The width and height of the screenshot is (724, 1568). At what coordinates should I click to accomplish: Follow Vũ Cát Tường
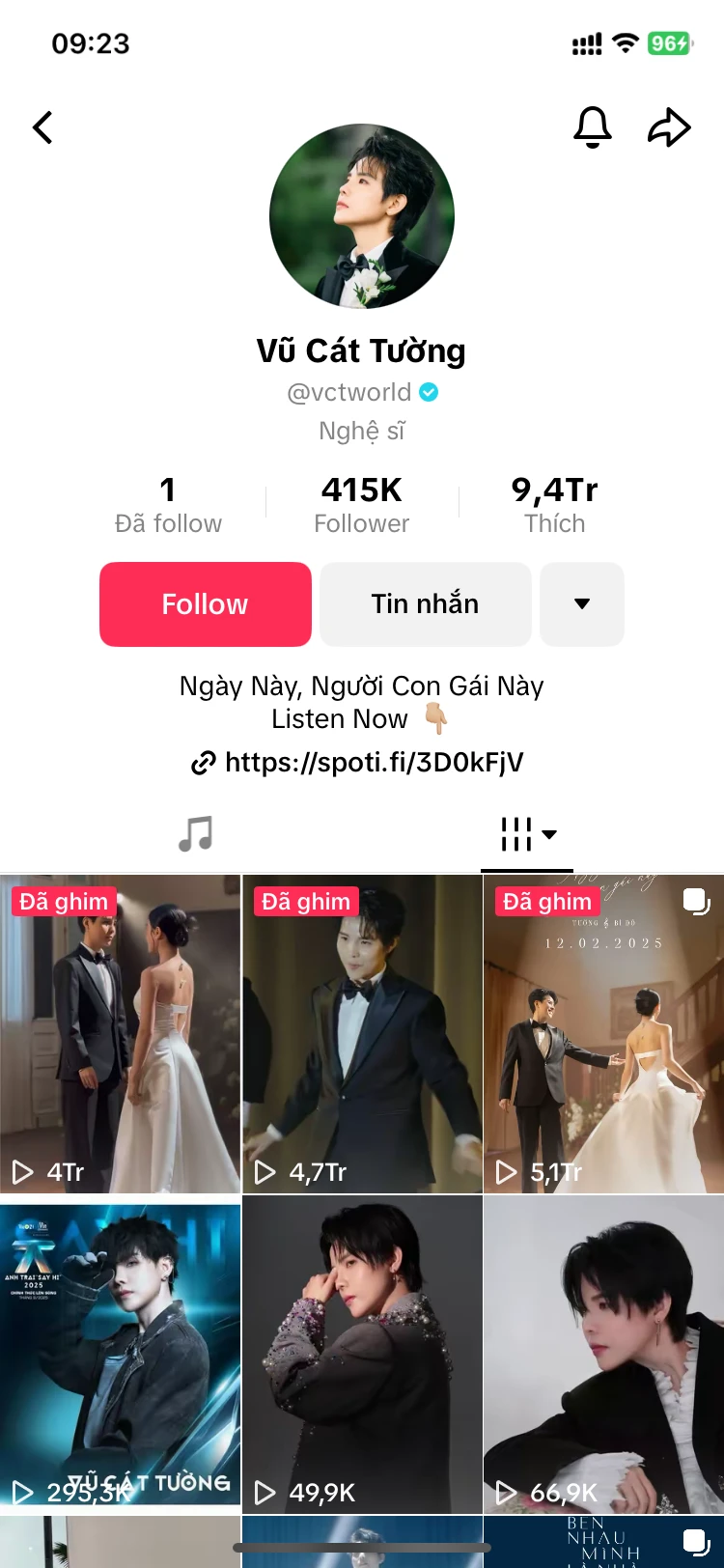pos(206,604)
